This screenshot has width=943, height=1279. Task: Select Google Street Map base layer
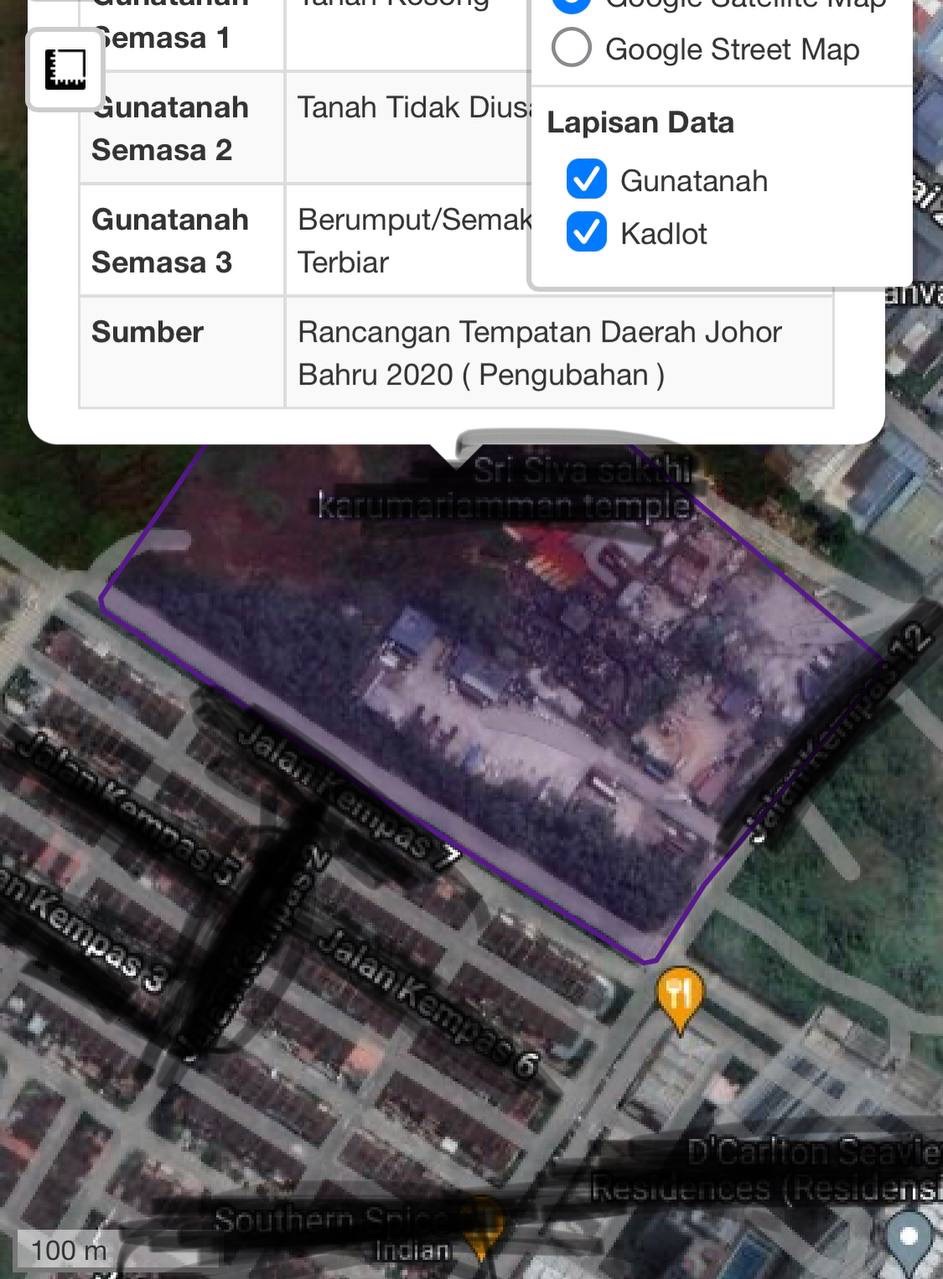tap(572, 48)
